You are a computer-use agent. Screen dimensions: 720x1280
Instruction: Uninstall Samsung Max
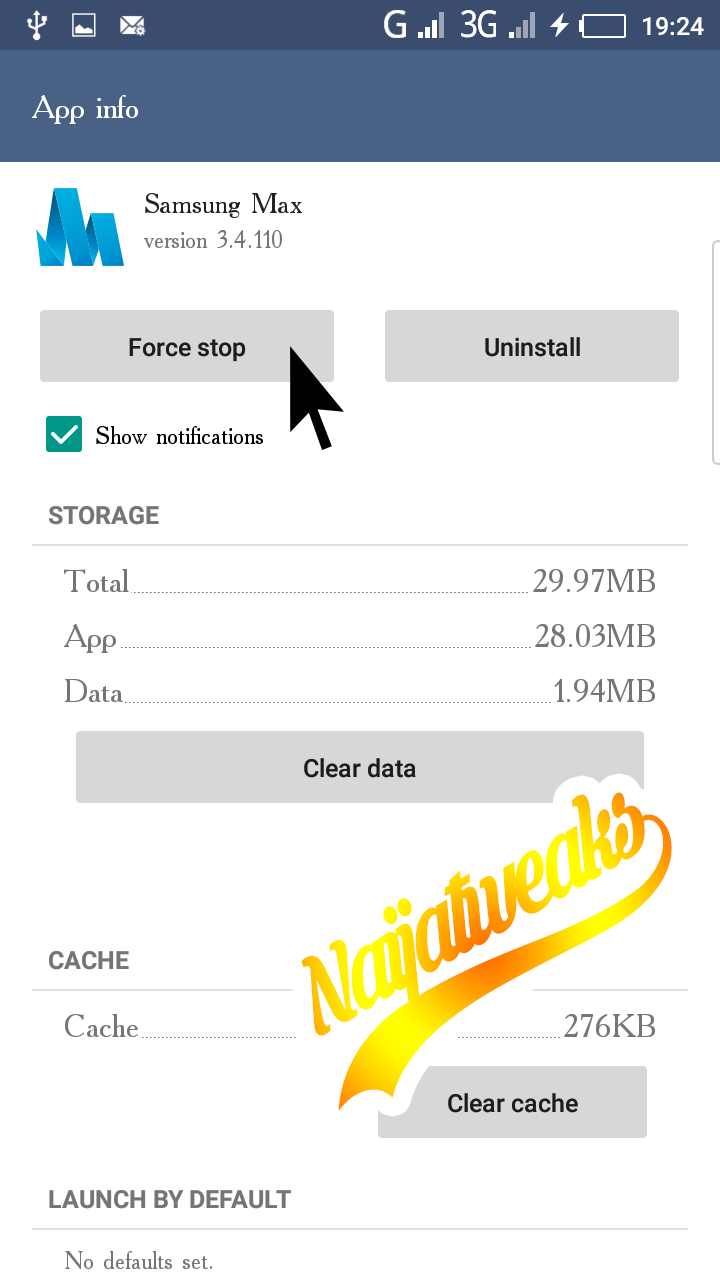click(532, 346)
